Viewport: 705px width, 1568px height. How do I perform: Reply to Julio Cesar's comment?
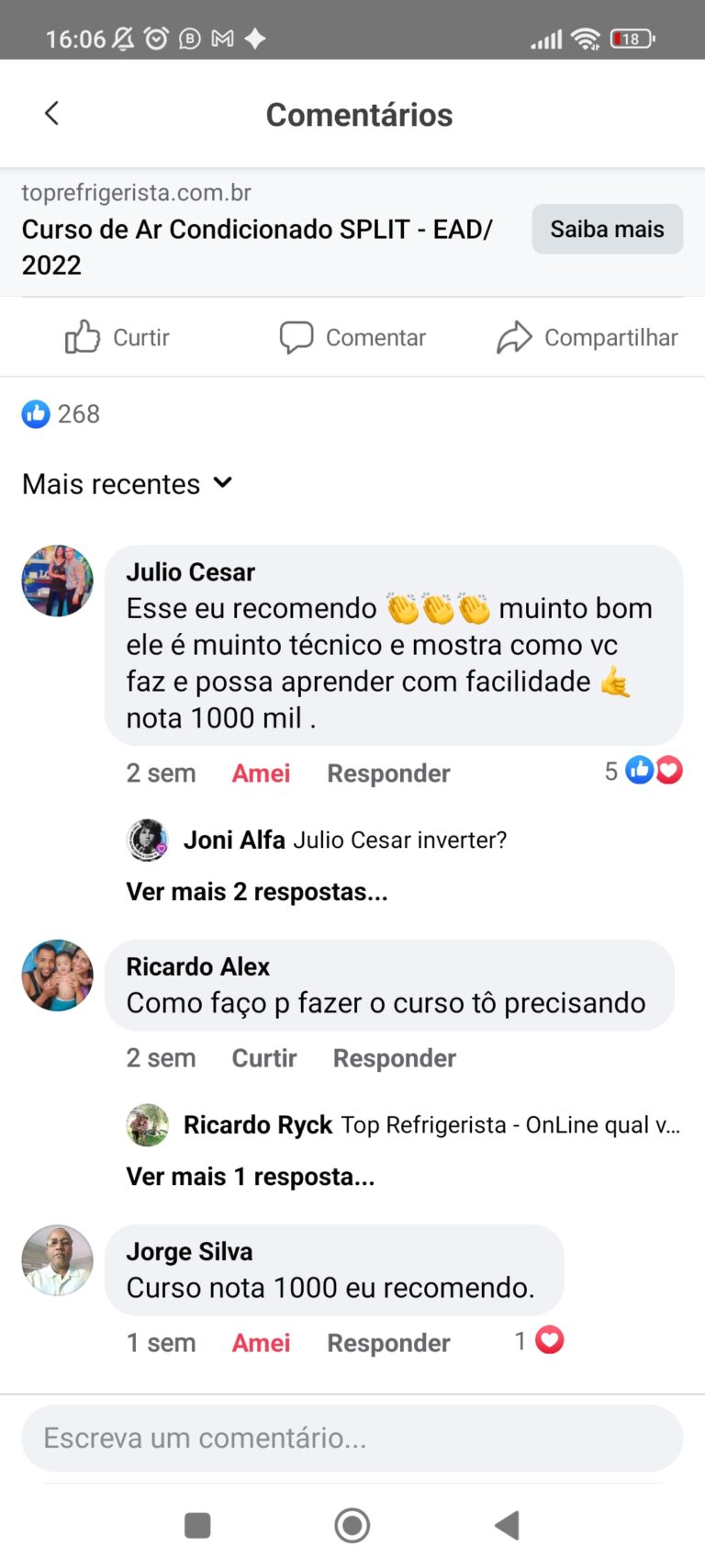coord(388,773)
